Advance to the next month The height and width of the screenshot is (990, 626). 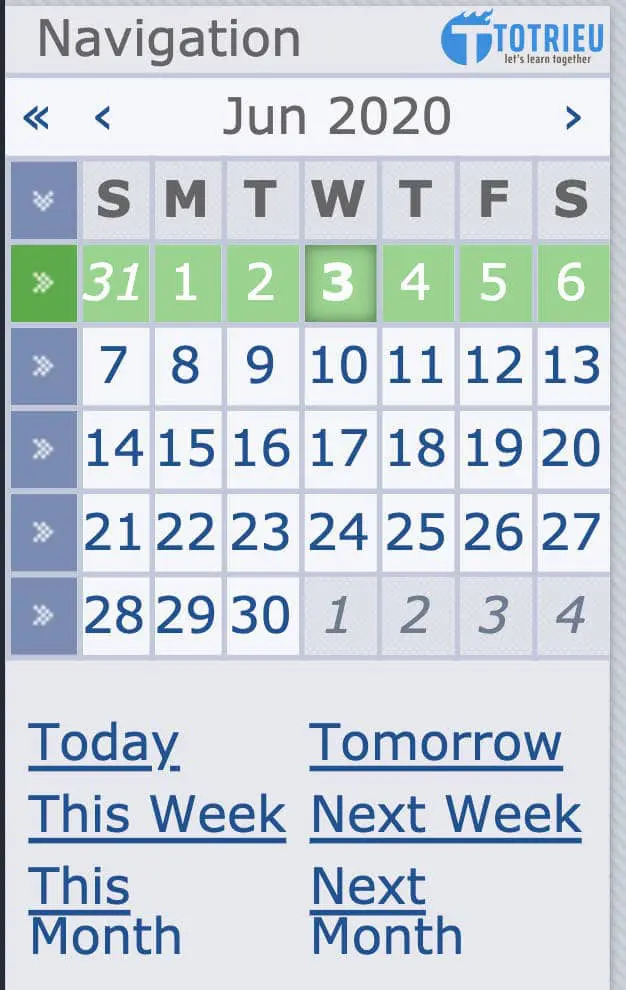573,119
